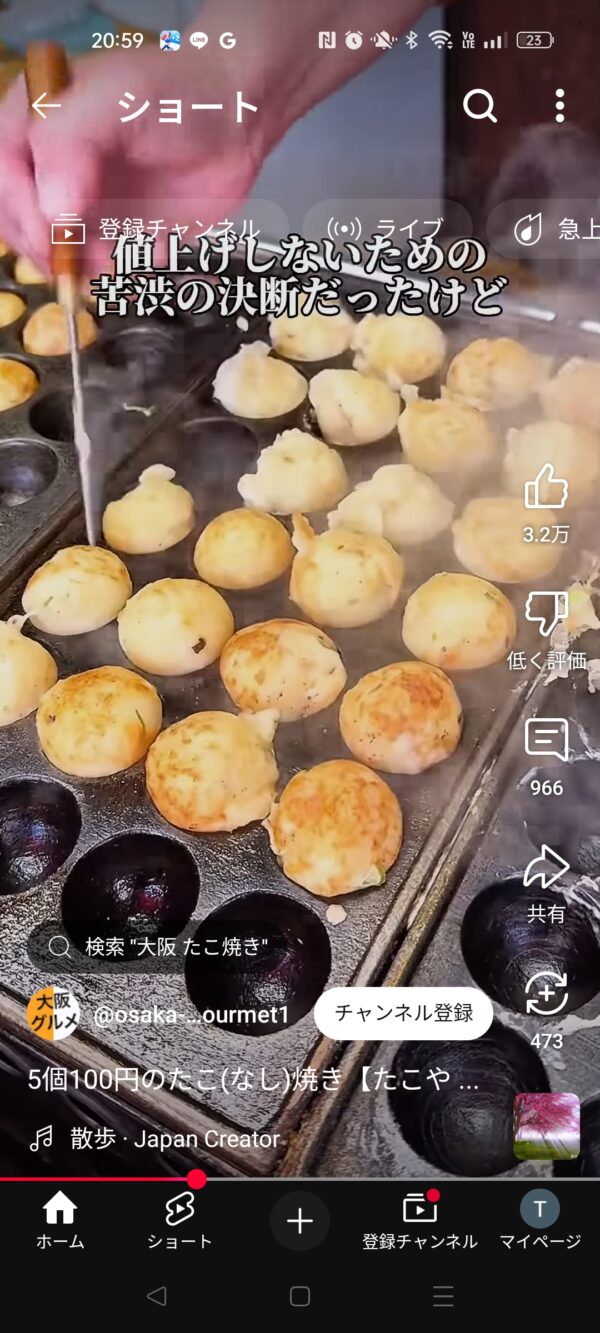Screen dimensions: 600x1333
Task: Open the マイページ tab
Action: [540, 1221]
